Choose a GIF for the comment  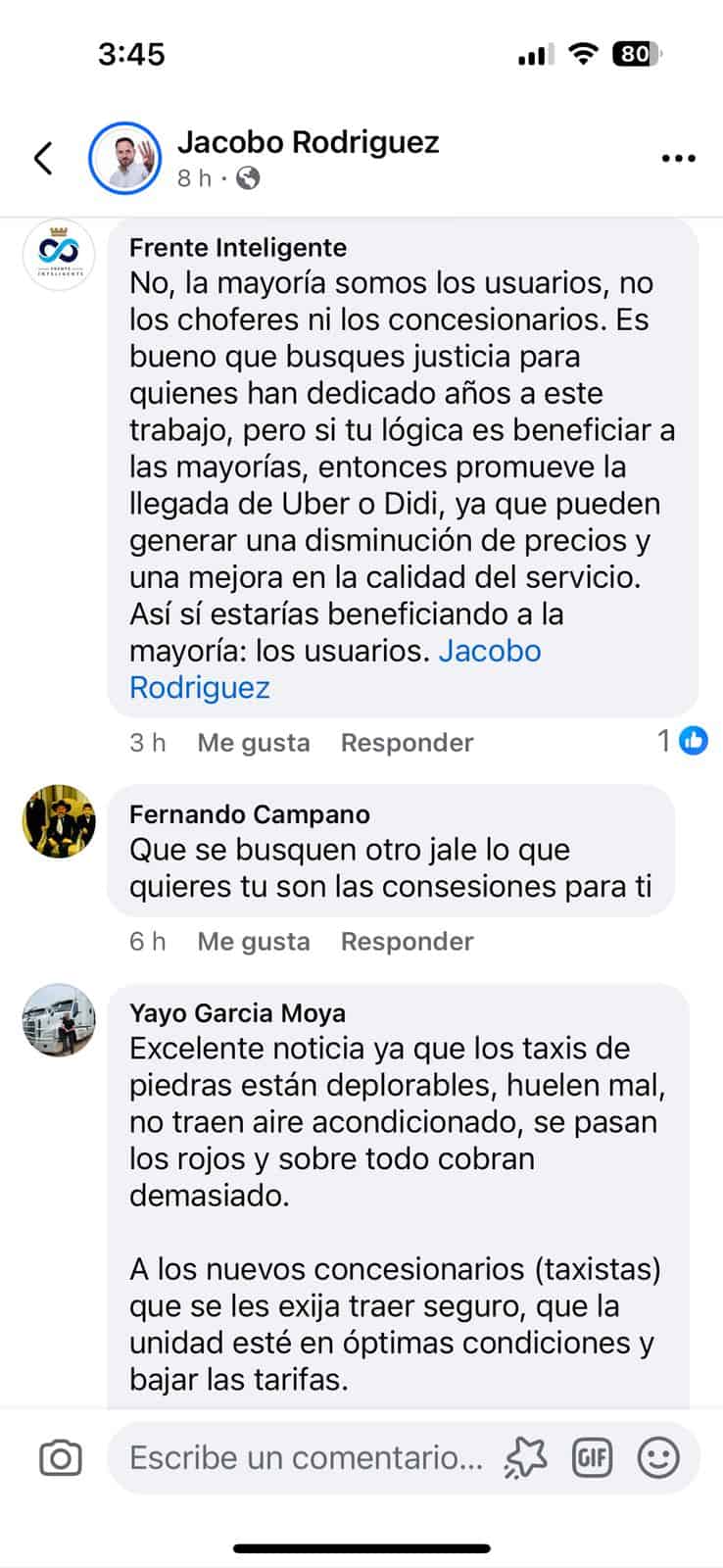click(592, 1458)
